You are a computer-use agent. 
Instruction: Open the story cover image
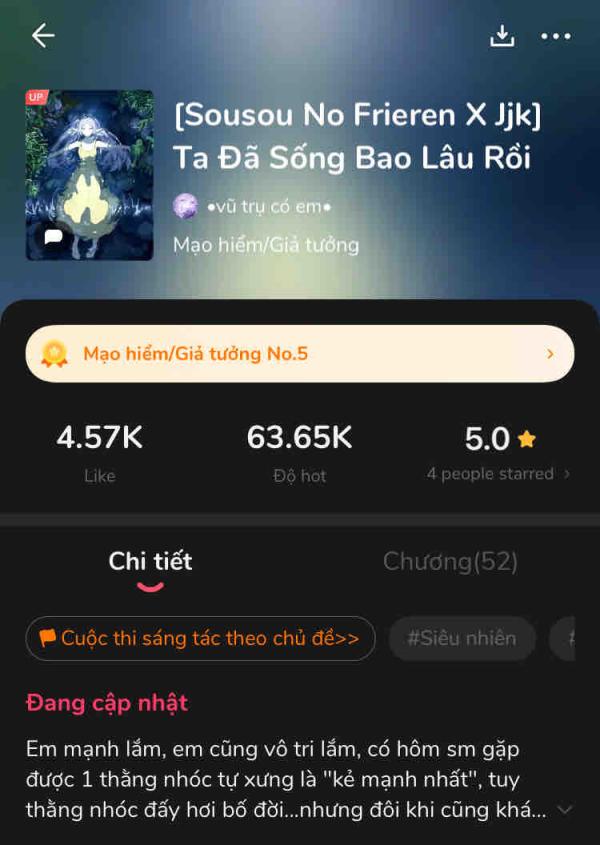click(x=90, y=175)
